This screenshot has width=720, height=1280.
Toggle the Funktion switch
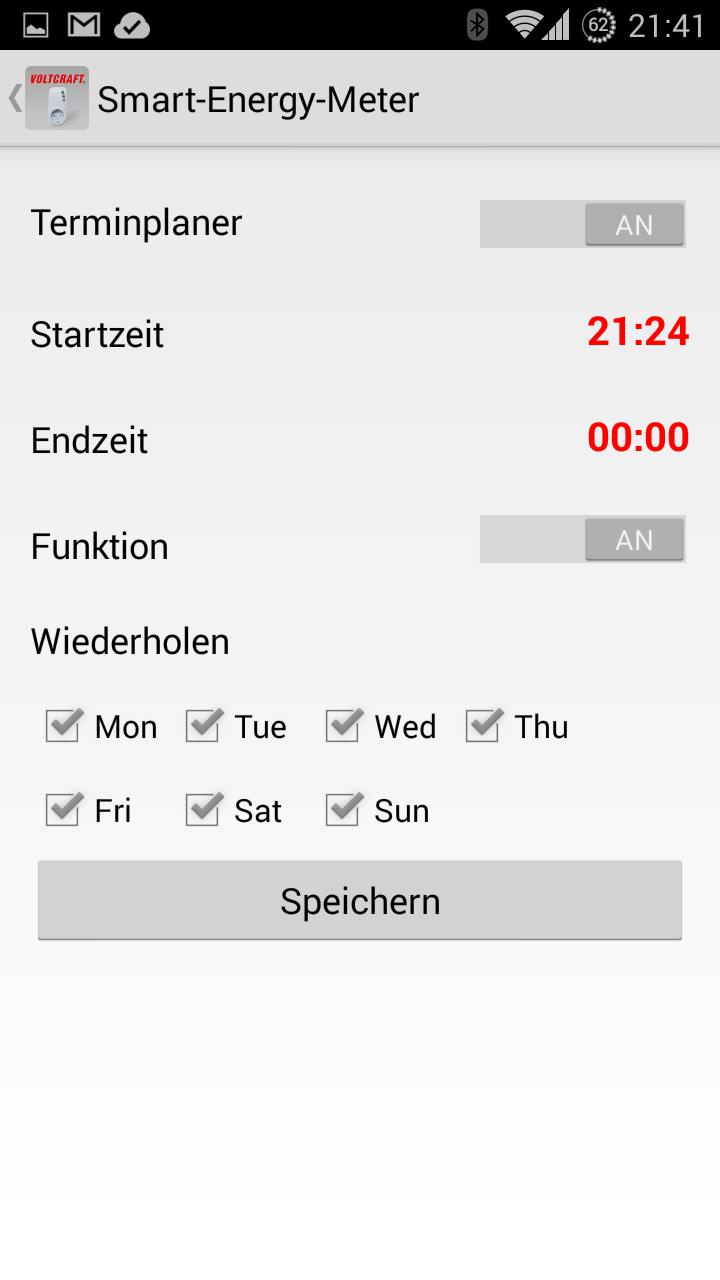(x=583, y=539)
